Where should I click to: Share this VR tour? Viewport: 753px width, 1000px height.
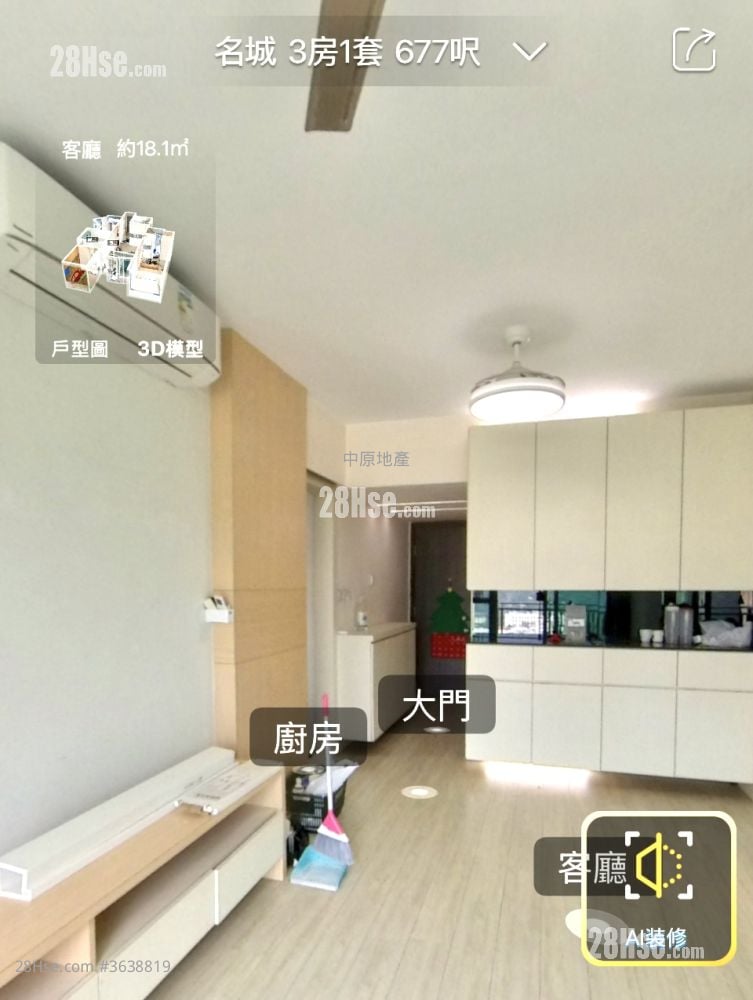click(x=693, y=49)
